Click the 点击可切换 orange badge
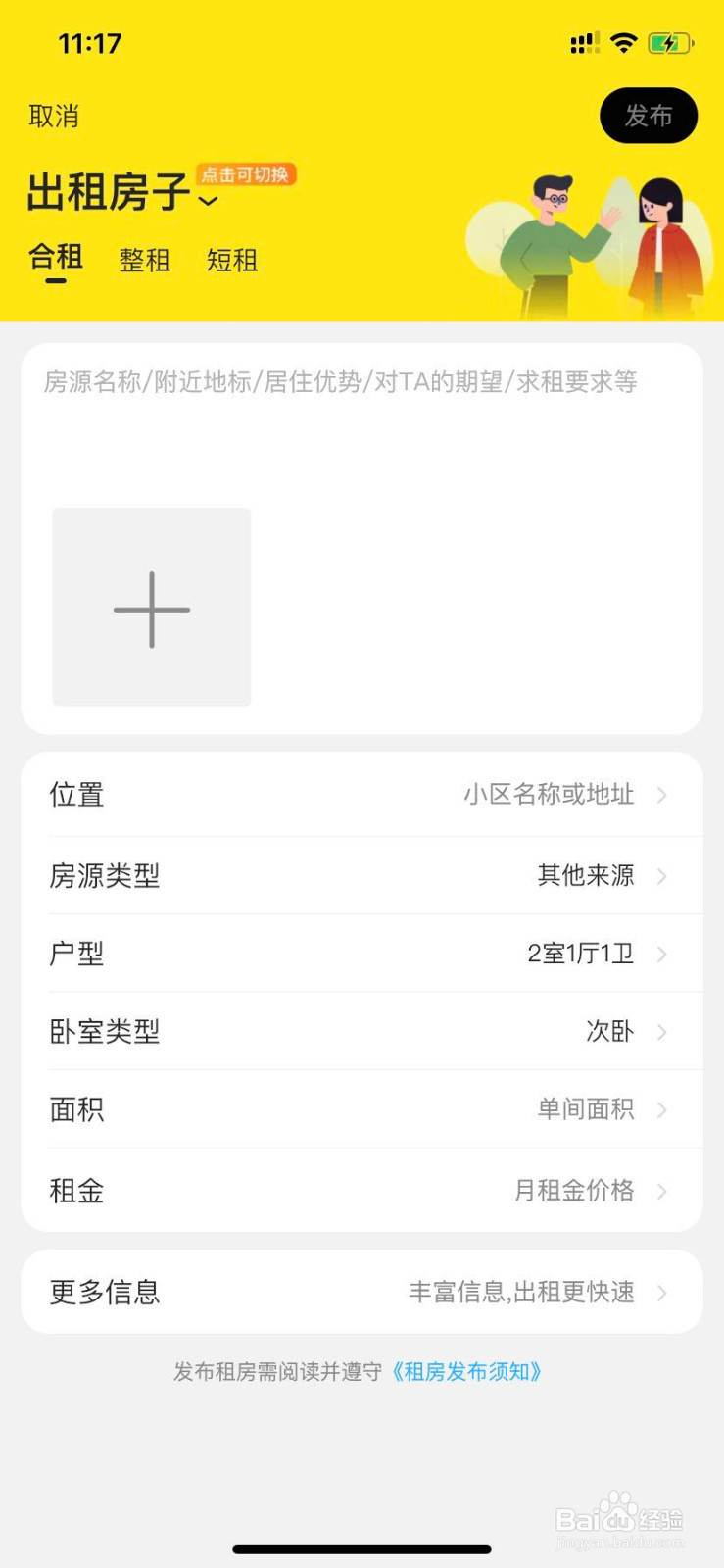The image size is (724, 1568). click(x=246, y=175)
